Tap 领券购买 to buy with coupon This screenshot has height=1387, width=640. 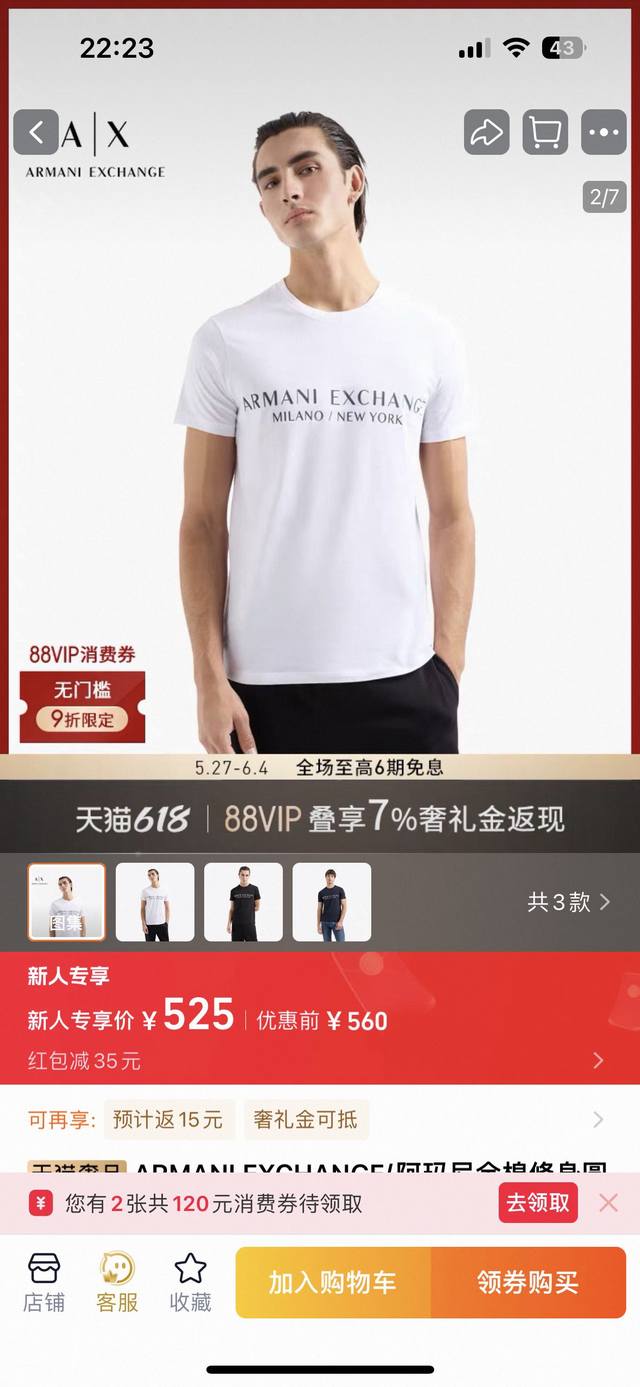click(528, 1282)
